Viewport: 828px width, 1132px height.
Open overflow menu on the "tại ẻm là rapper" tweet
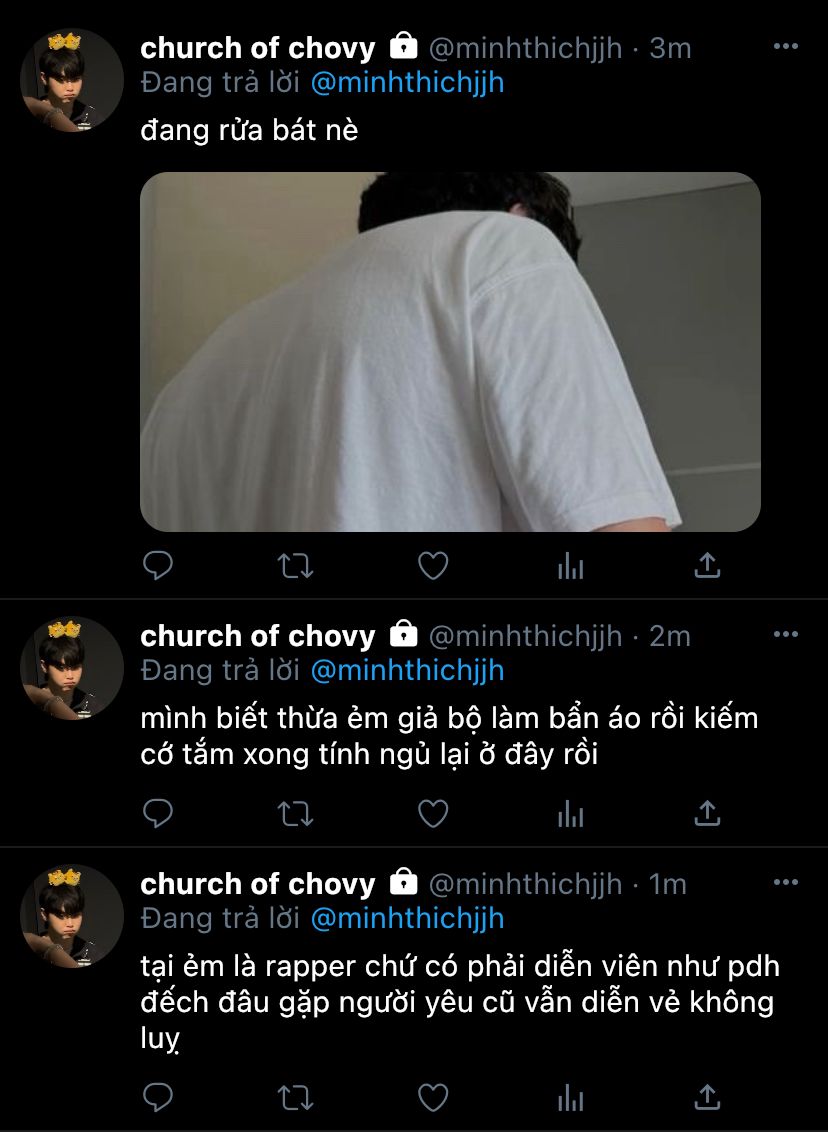coord(787,882)
